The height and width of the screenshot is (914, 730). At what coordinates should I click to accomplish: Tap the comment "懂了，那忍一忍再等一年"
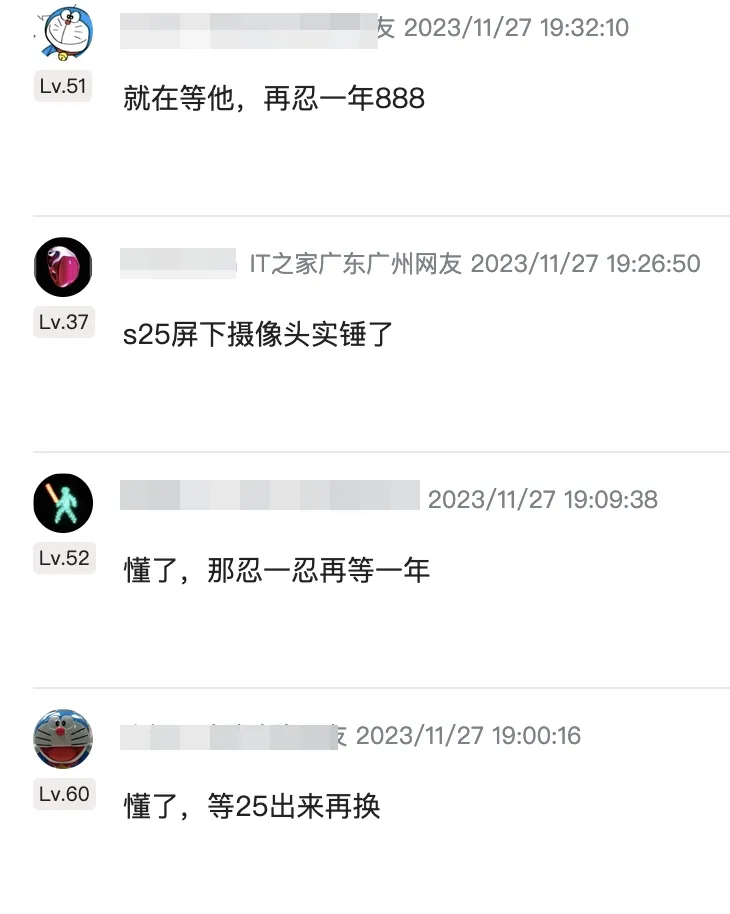[x=277, y=571]
